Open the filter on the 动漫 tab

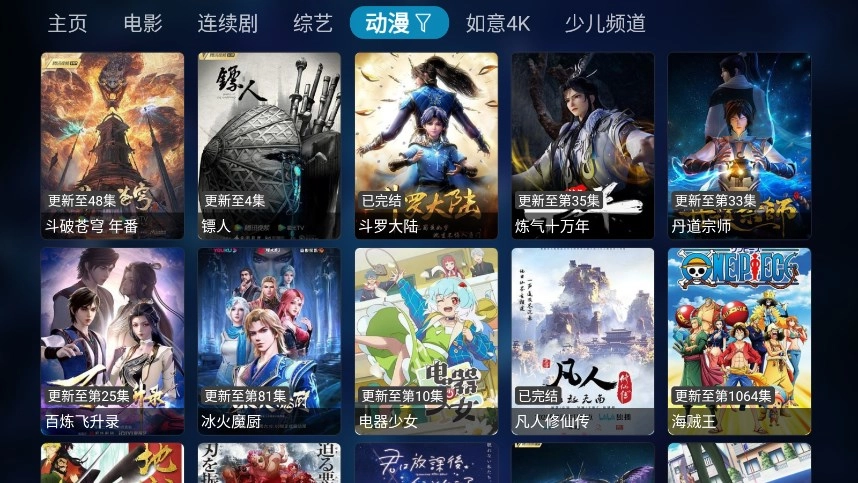click(424, 23)
